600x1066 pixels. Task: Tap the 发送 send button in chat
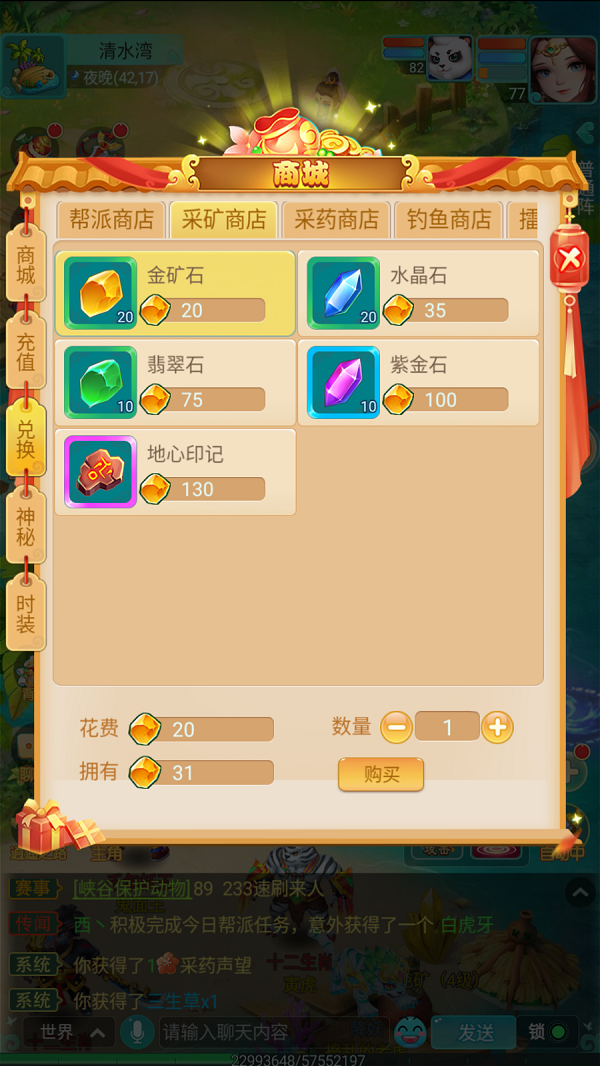(x=476, y=1032)
